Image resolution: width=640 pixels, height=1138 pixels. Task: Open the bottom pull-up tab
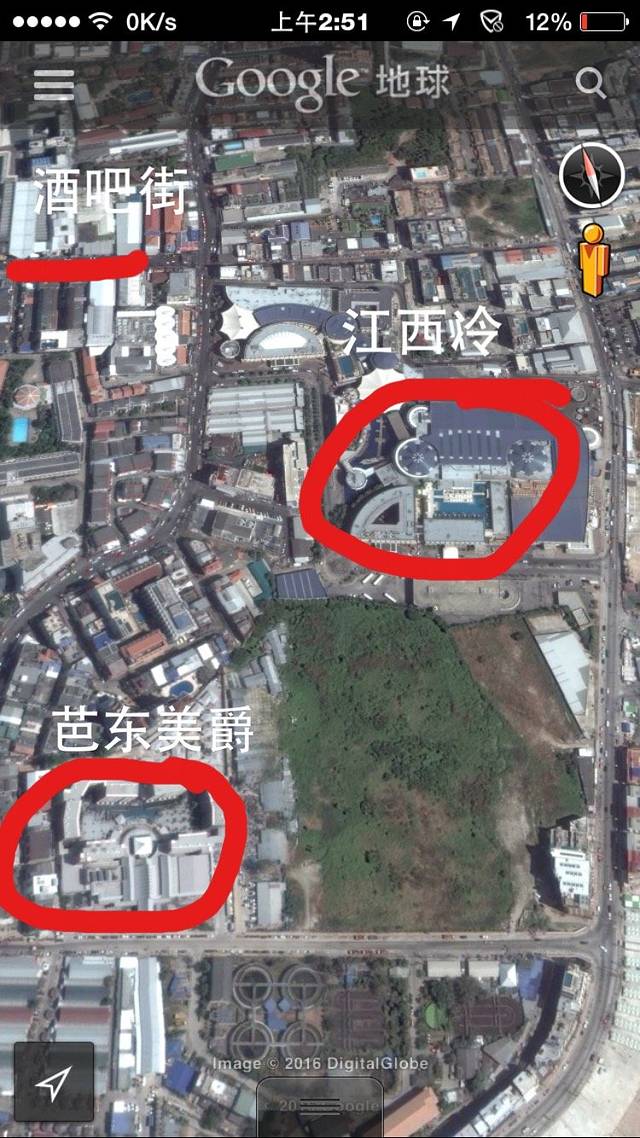pos(320,1106)
